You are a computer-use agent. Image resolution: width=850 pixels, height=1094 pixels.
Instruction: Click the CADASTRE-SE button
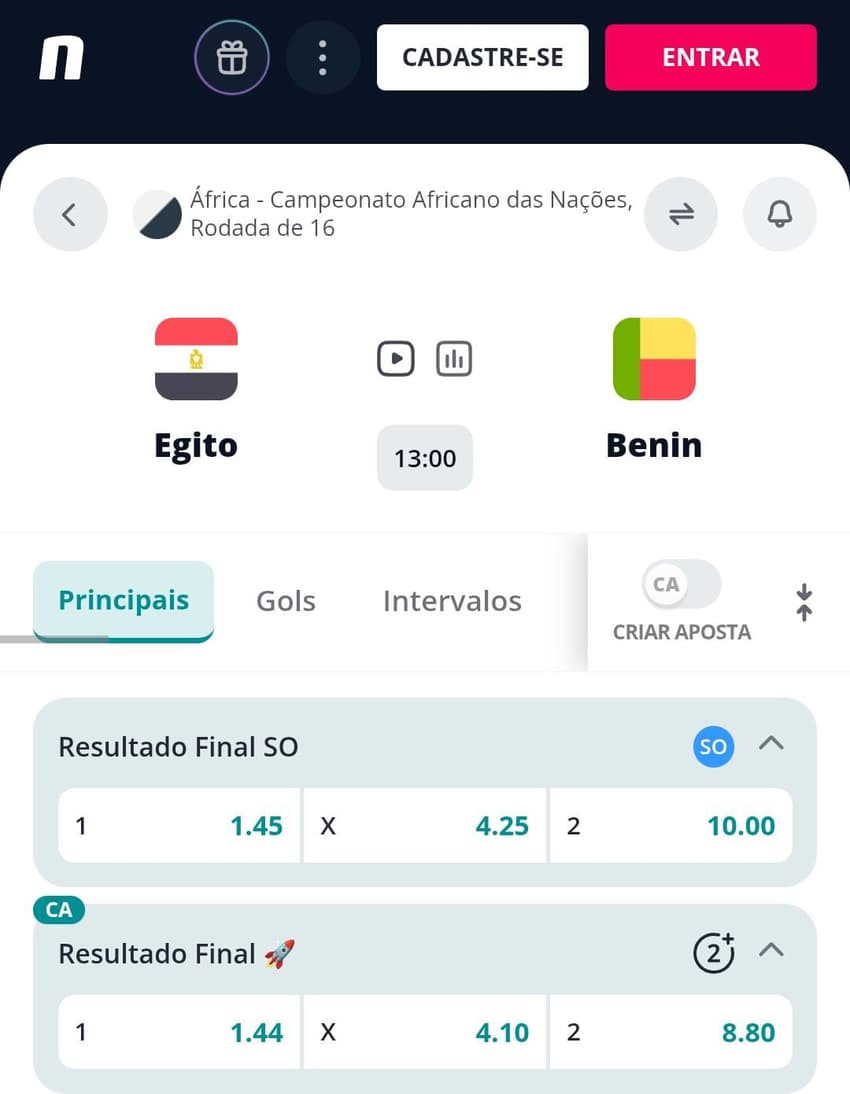[x=482, y=57]
